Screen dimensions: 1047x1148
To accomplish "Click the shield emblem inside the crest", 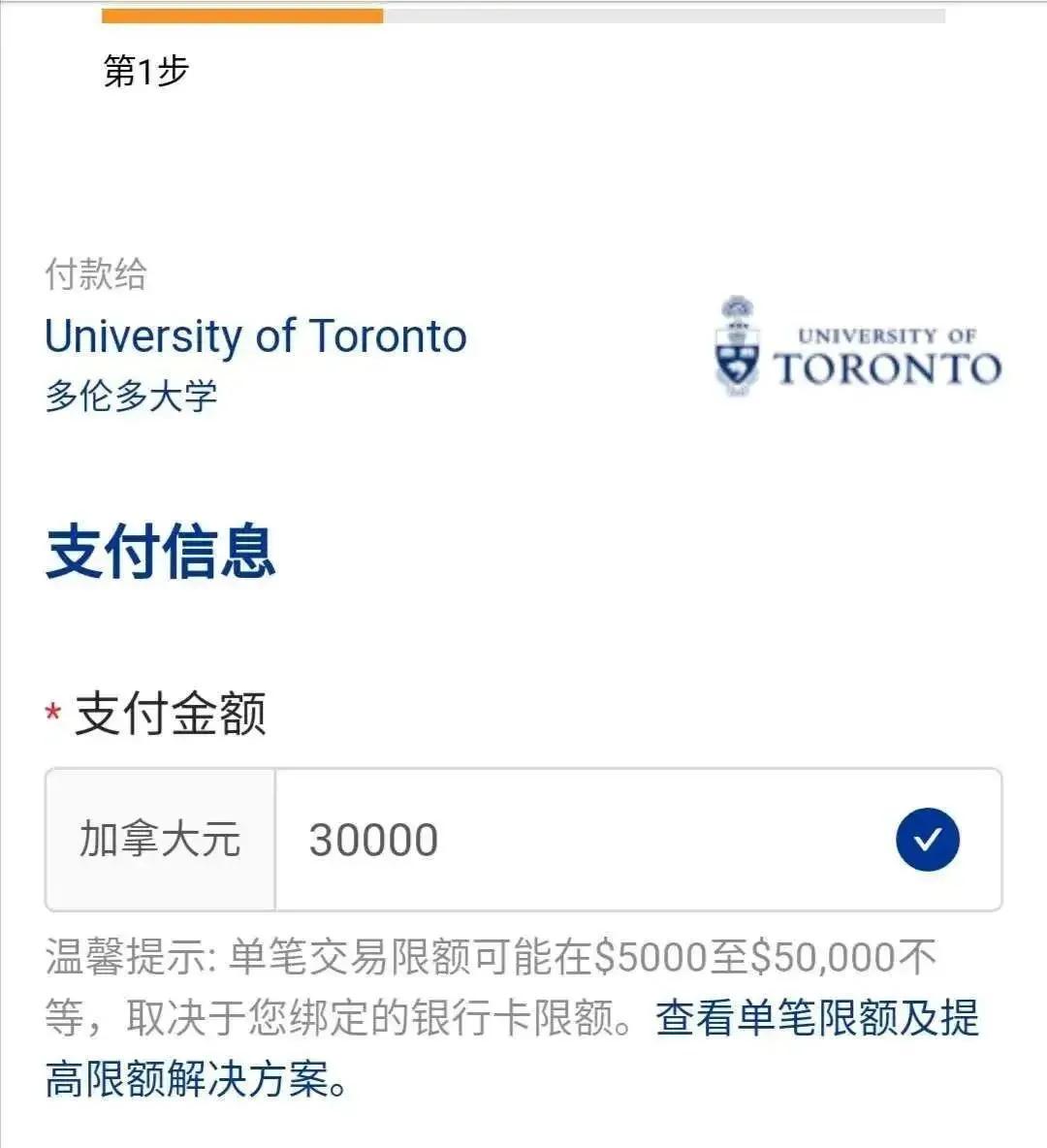I will coord(737,364).
